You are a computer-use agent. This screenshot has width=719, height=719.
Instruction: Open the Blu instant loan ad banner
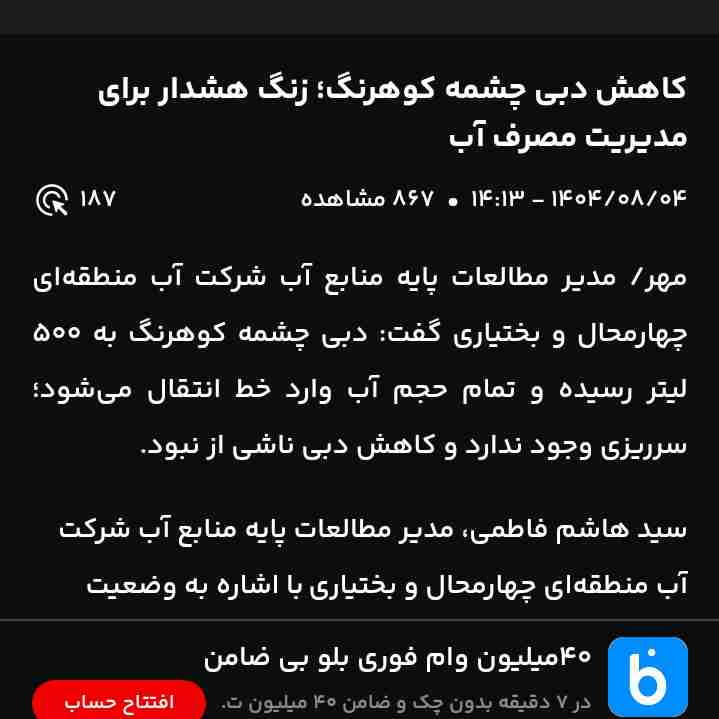click(x=400, y=659)
